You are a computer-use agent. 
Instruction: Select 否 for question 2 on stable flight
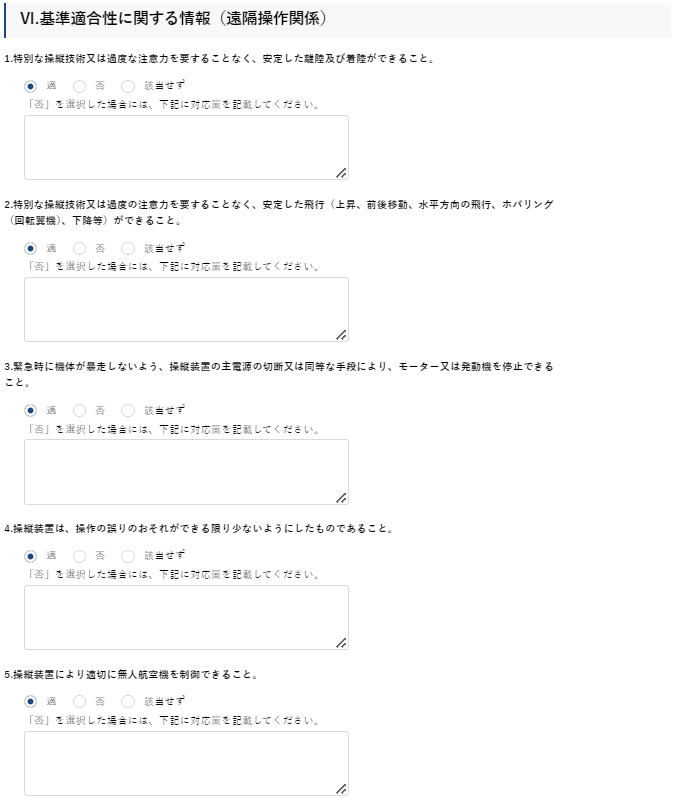(x=80, y=248)
